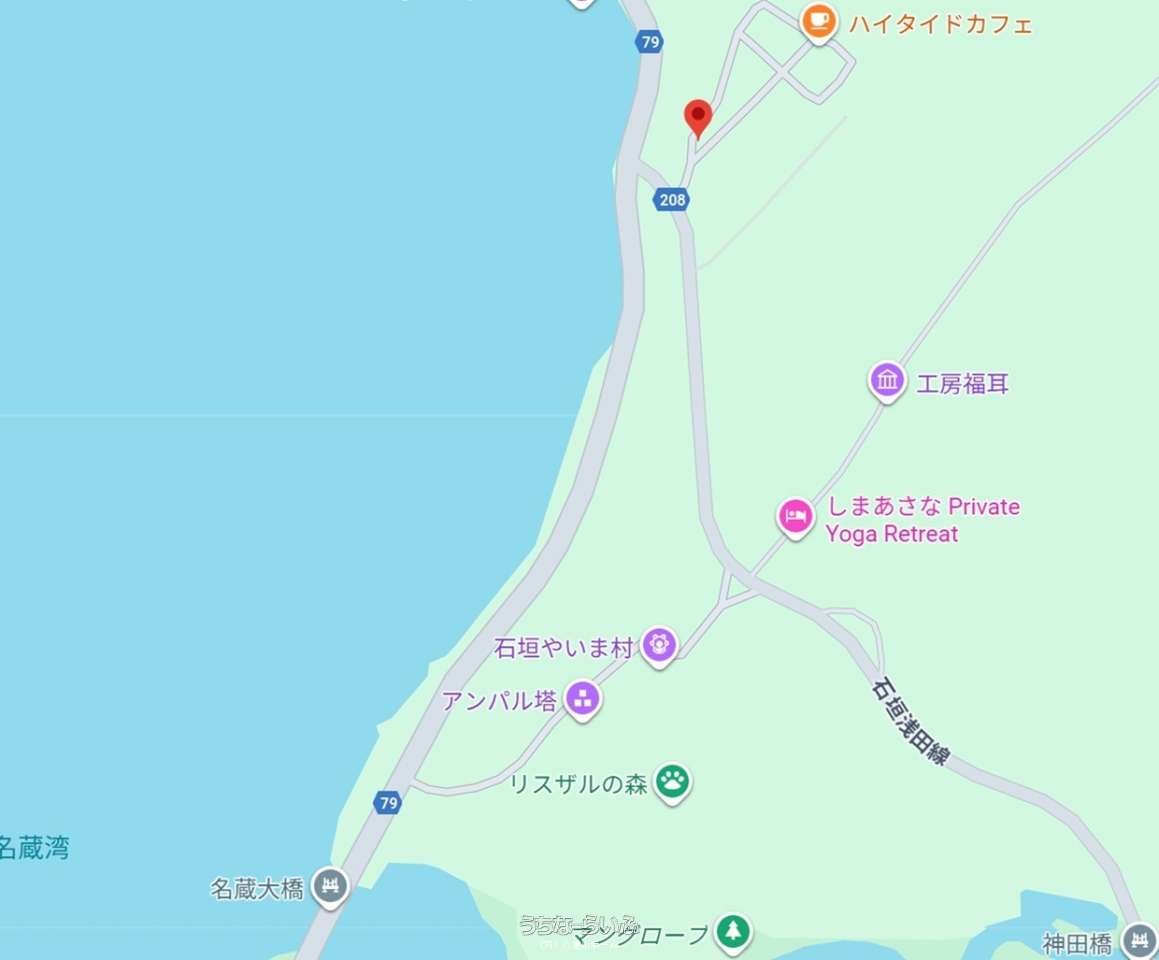The height and width of the screenshot is (960, 1159).
Task: Open しまあさな Private Yoga Retreat lodging pin
Action: (x=796, y=517)
